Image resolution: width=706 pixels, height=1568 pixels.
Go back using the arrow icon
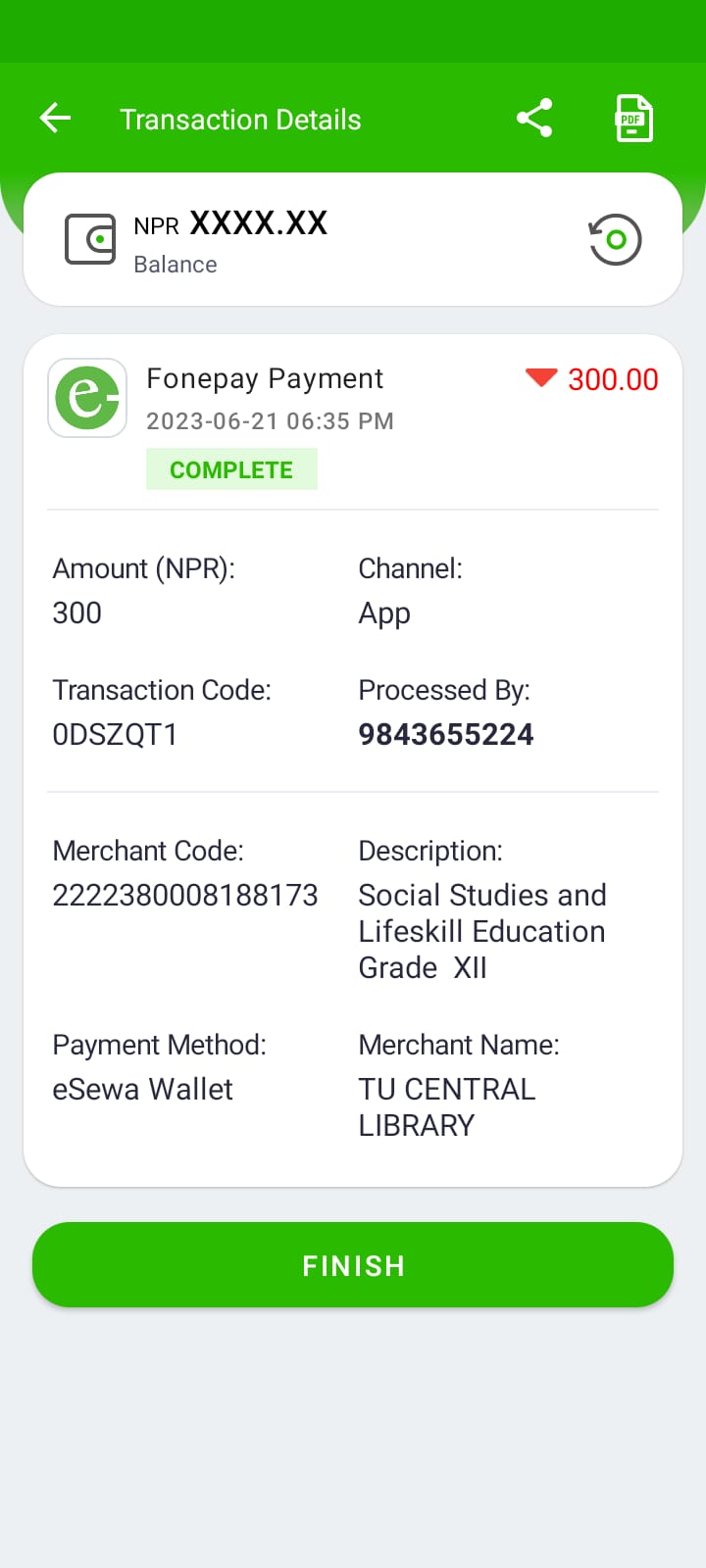coord(55,119)
